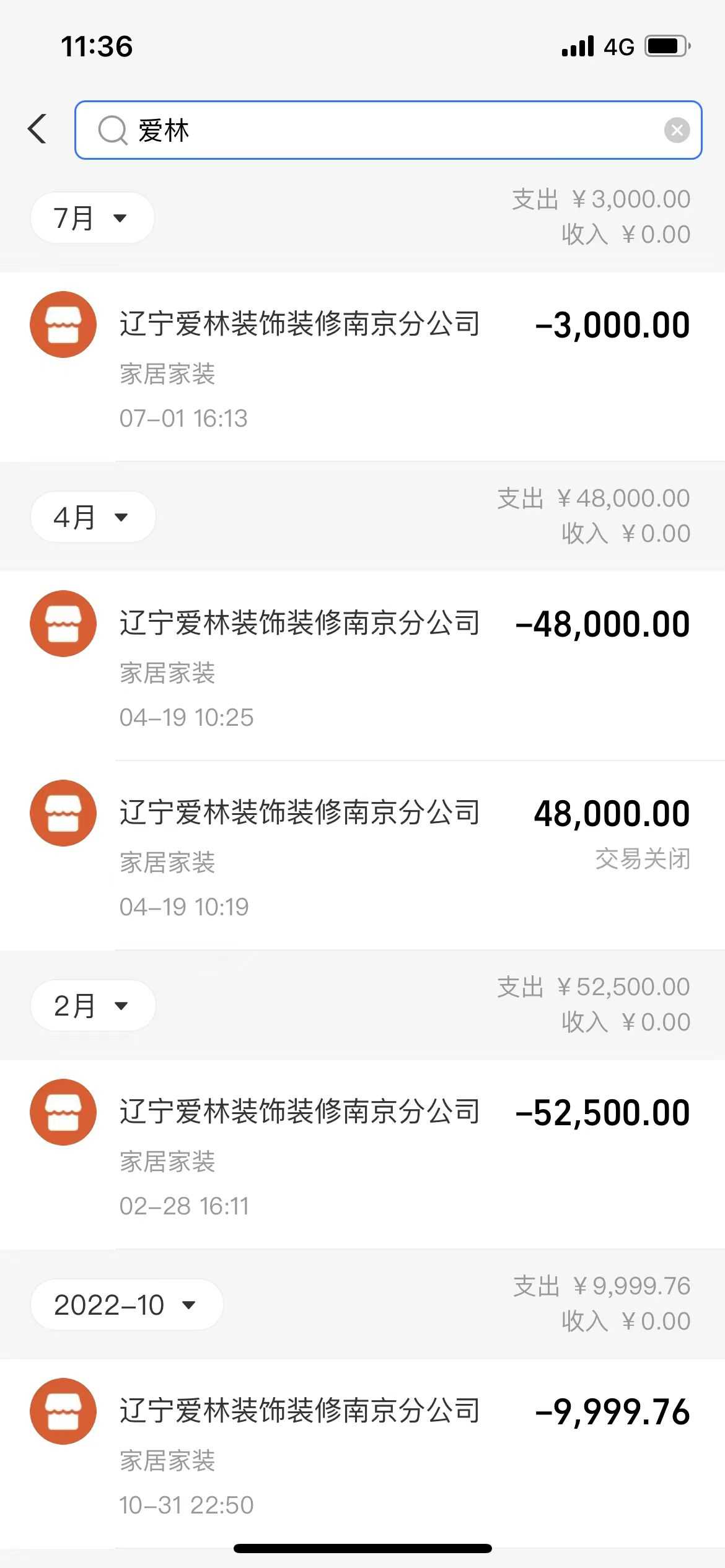Image resolution: width=725 pixels, height=1568 pixels.
Task: Open the 2022-10 month picker
Action: 126,1305
